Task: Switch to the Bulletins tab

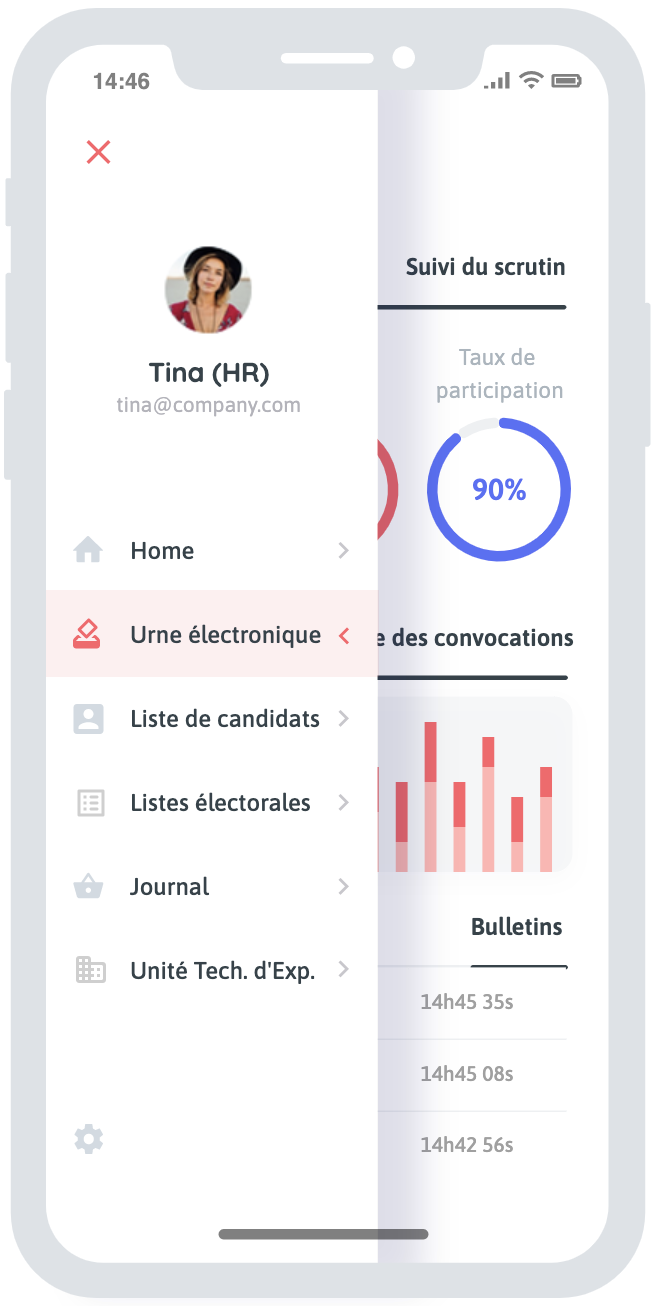Action: [517, 927]
